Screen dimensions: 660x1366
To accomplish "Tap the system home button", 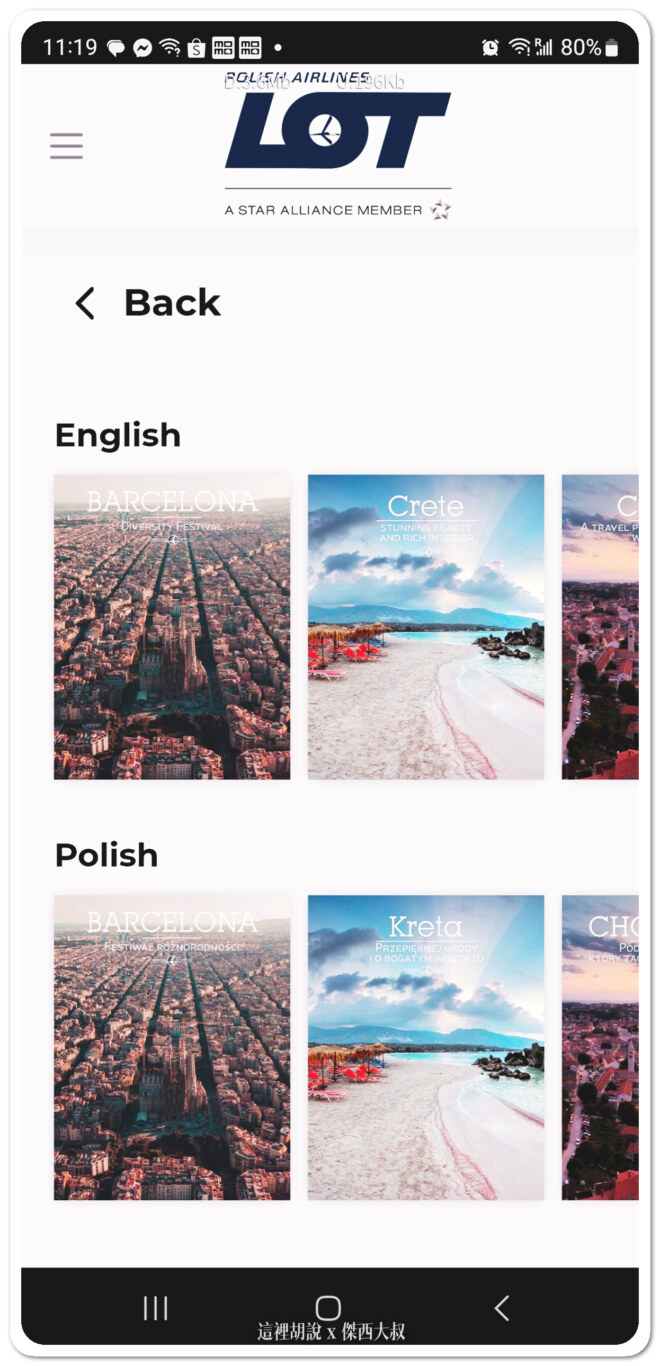I will pyautogui.click(x=328, y=1307).
